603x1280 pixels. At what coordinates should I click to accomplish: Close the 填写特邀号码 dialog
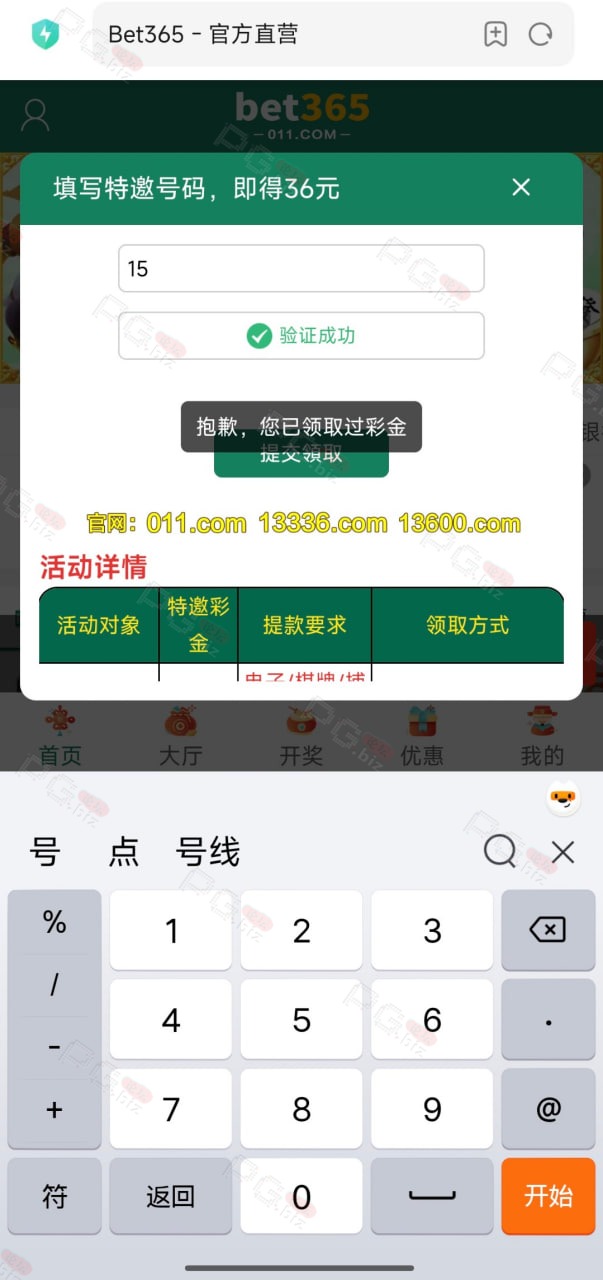(x=521, y=187)
